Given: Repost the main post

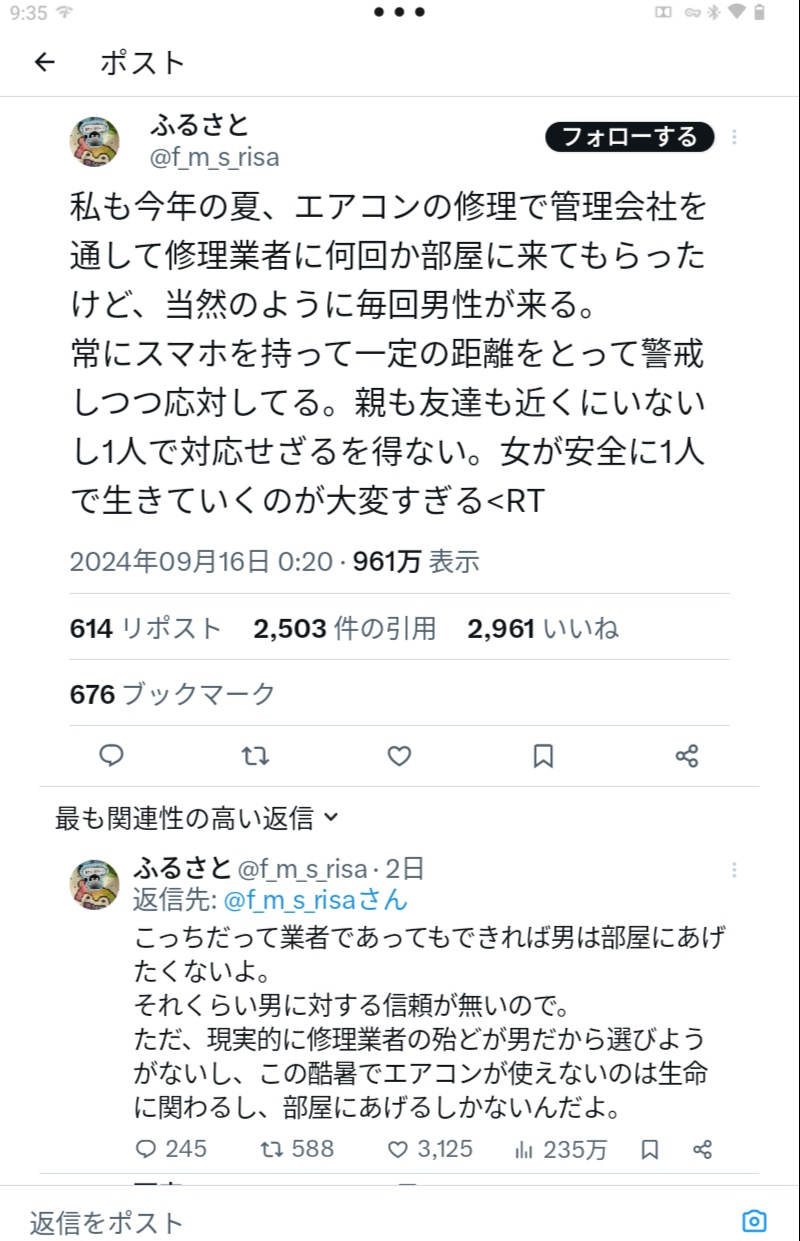Looking at the screenshot, I should pyautogui.click(x=255, y=756).
